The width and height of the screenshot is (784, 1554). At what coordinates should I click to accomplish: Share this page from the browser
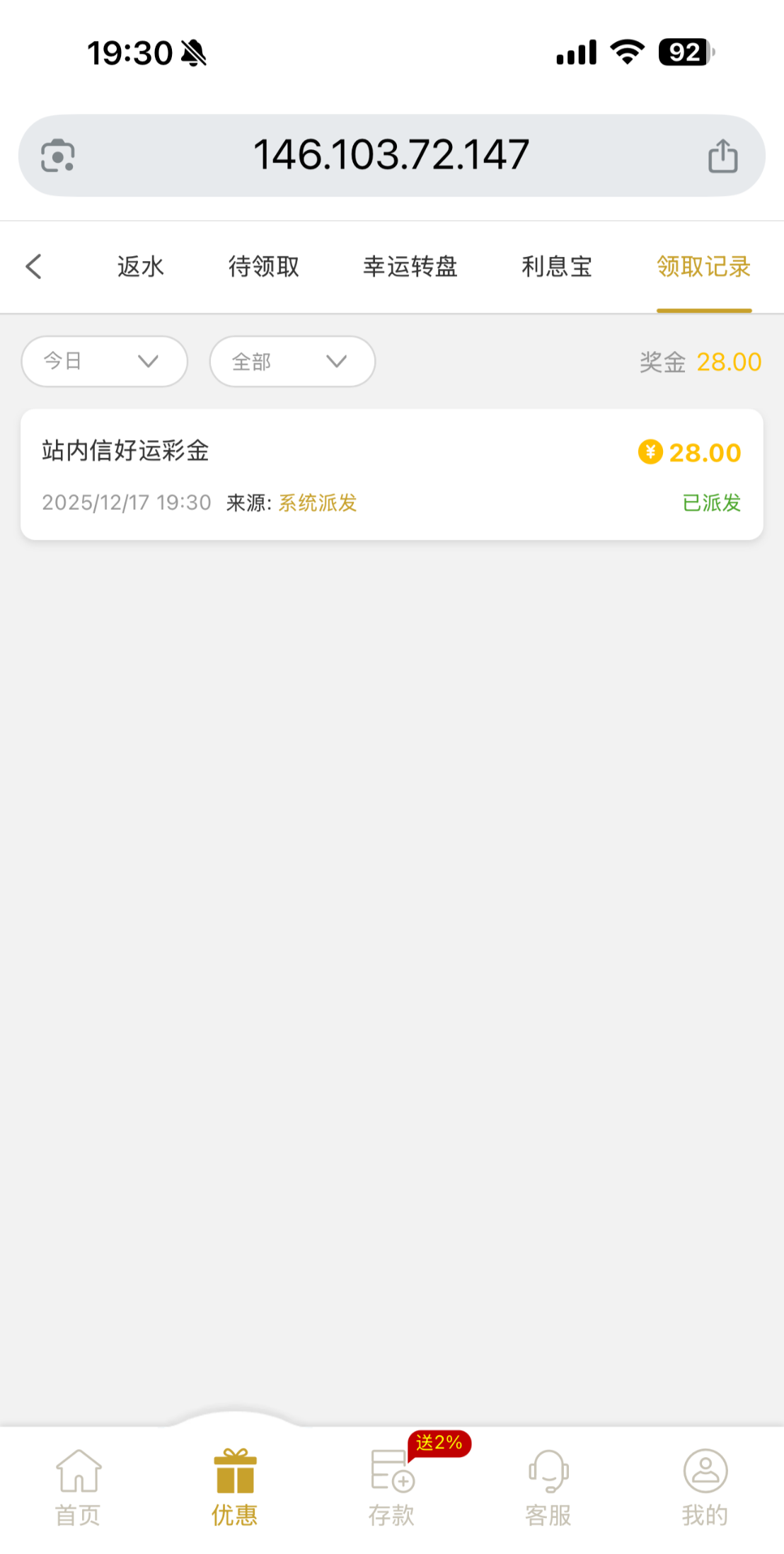point(722,156)
